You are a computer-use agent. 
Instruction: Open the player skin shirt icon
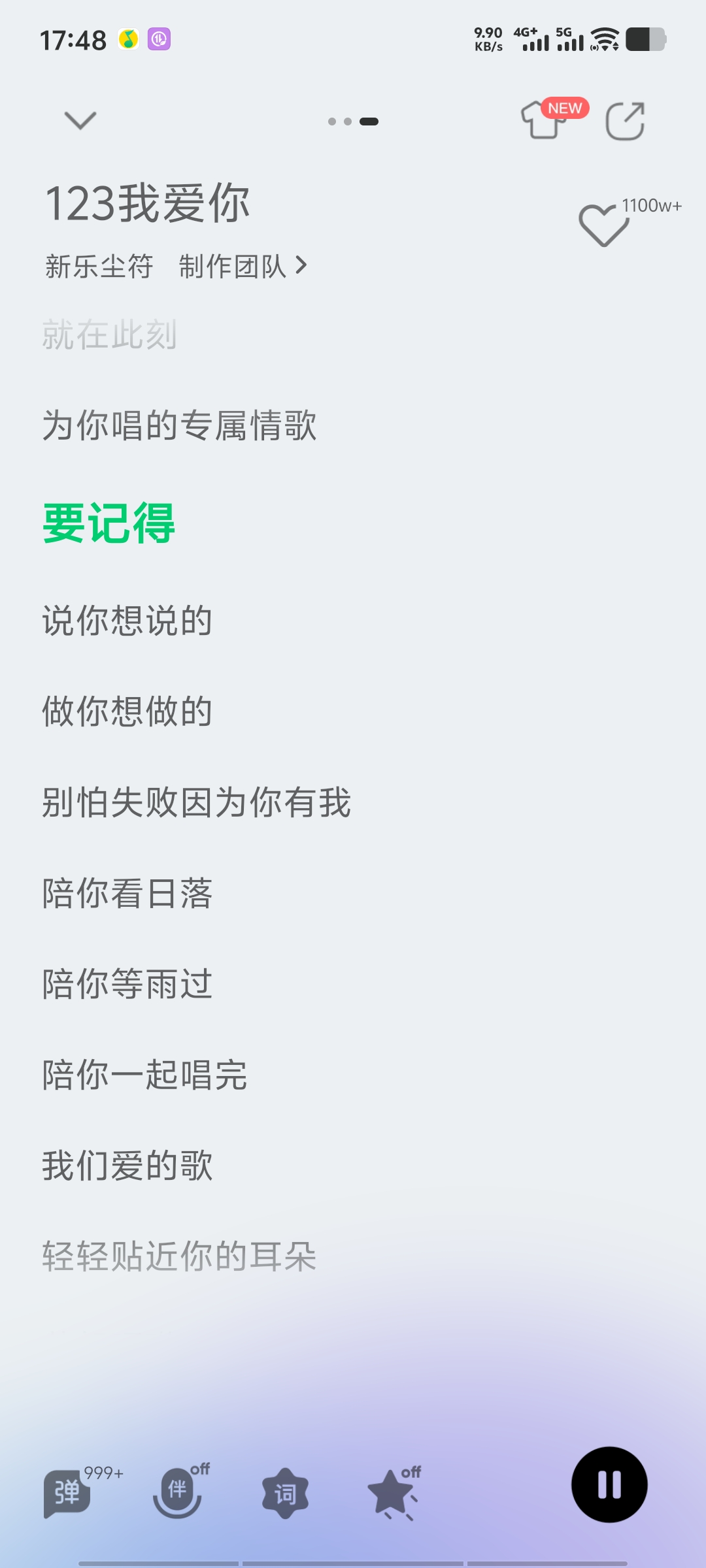coord(545,119)
